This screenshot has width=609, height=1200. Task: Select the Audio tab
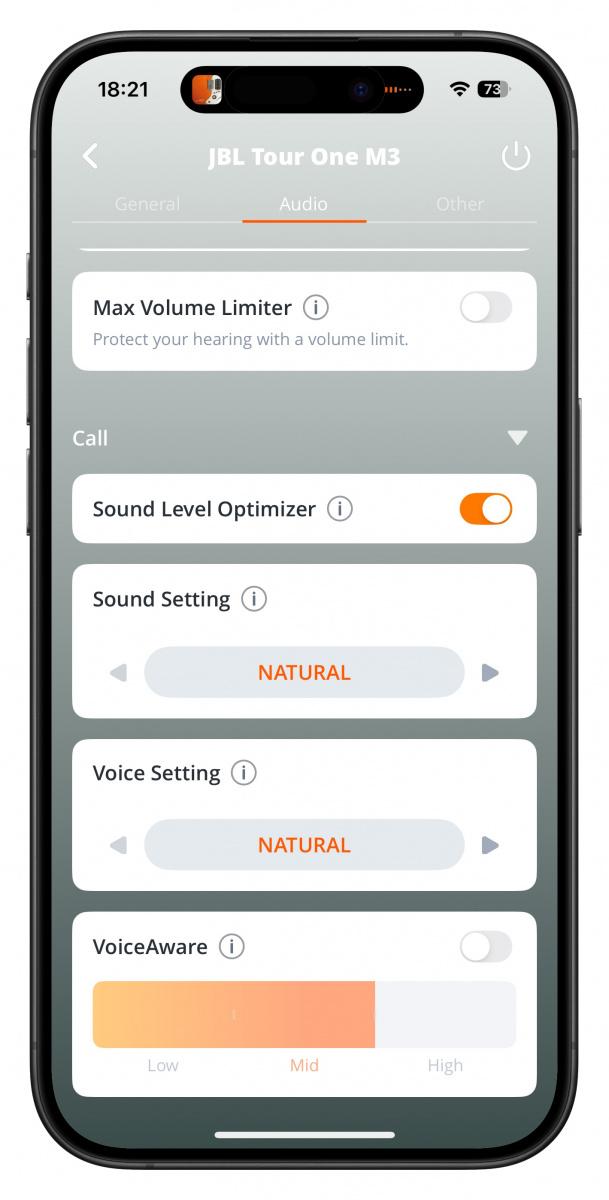304,203
